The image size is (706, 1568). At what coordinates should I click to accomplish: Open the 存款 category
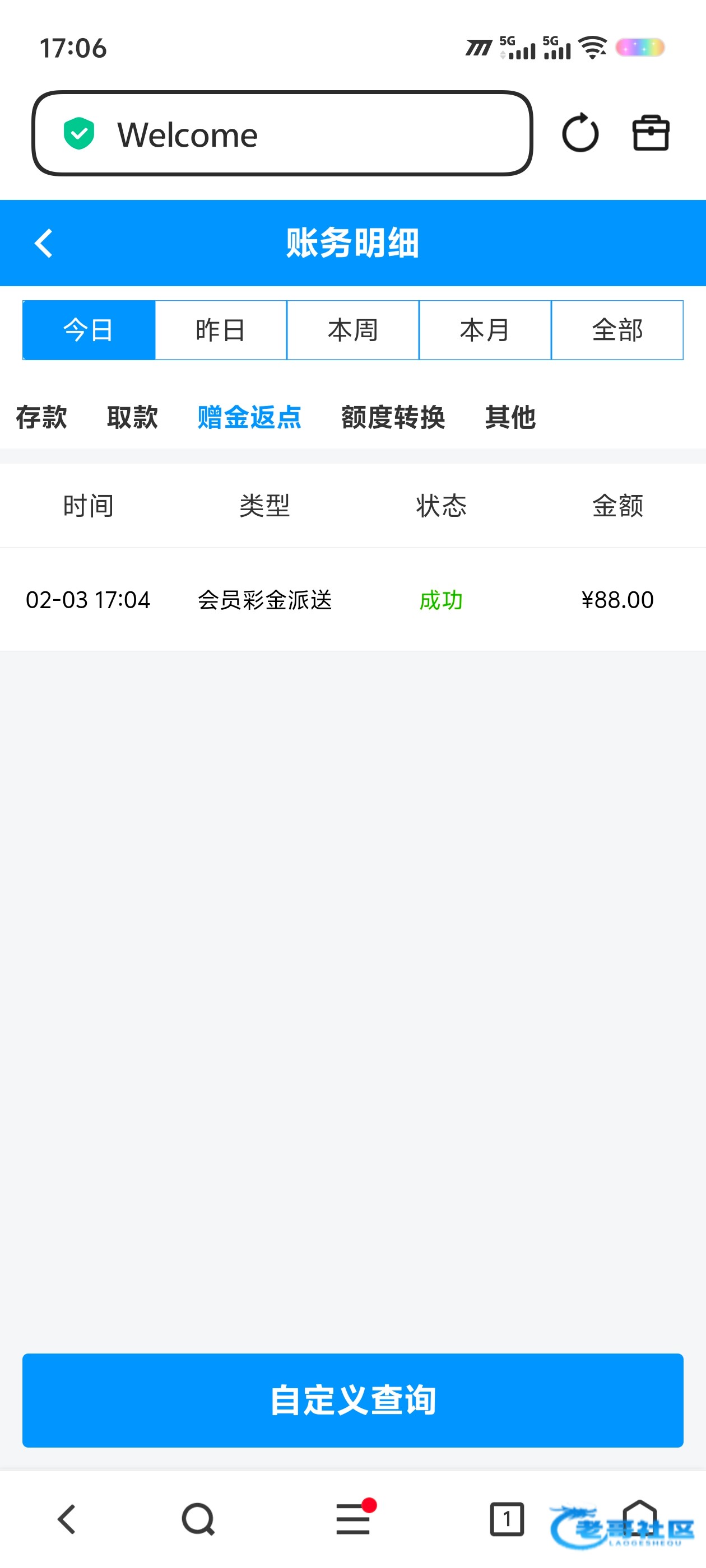point(41,418)
